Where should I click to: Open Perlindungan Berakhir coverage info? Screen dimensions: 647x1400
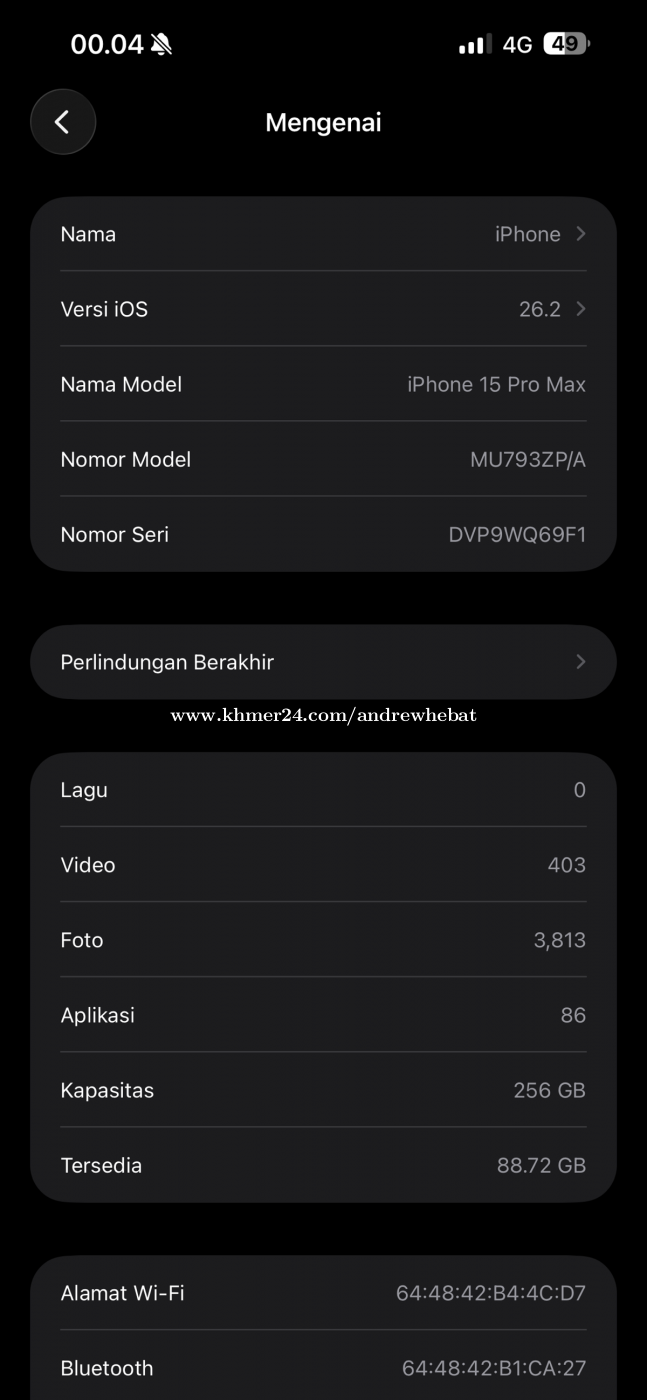pyautogui.click(x=323, y=662)
